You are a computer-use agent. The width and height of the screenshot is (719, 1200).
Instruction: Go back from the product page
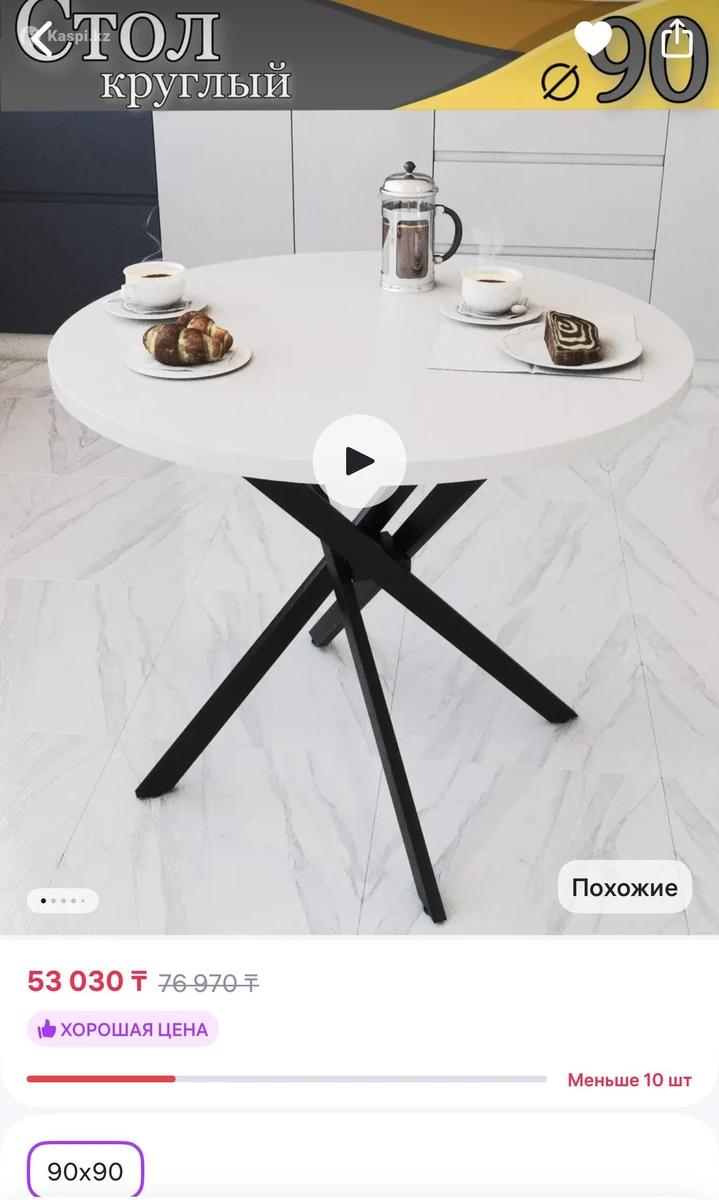(x=41, y=39)
